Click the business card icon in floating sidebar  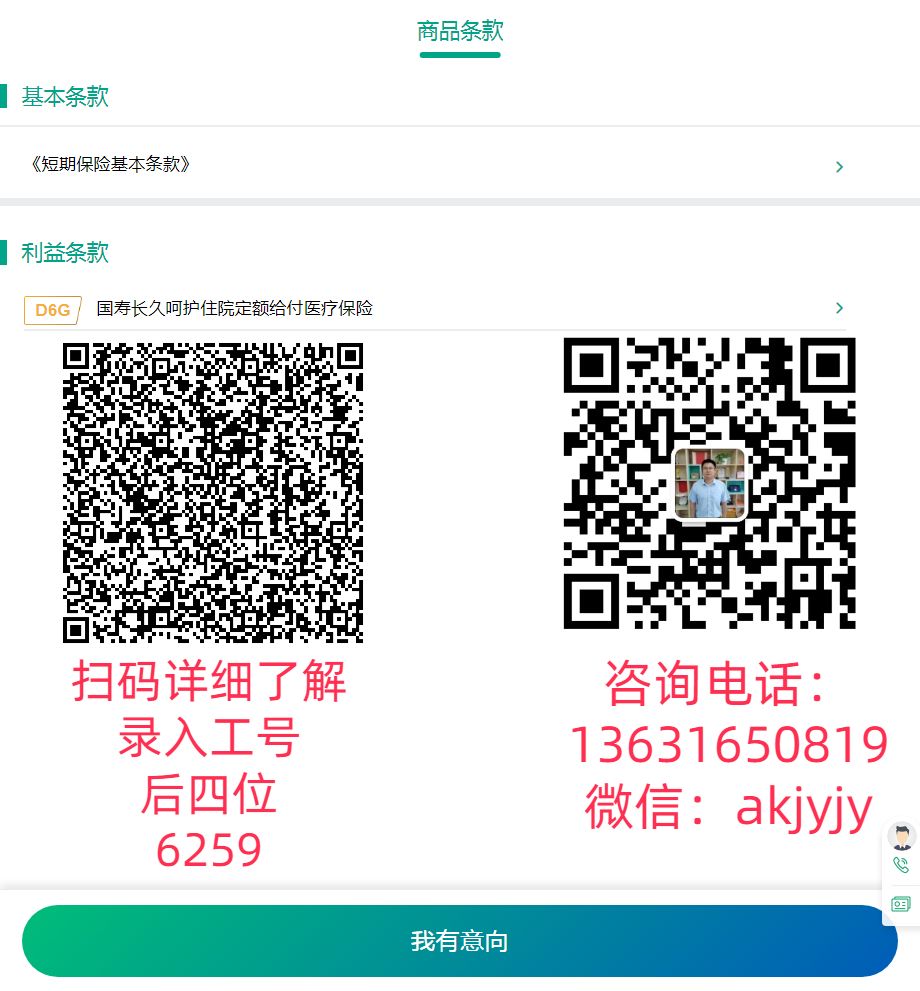click(x=899, y=903)
